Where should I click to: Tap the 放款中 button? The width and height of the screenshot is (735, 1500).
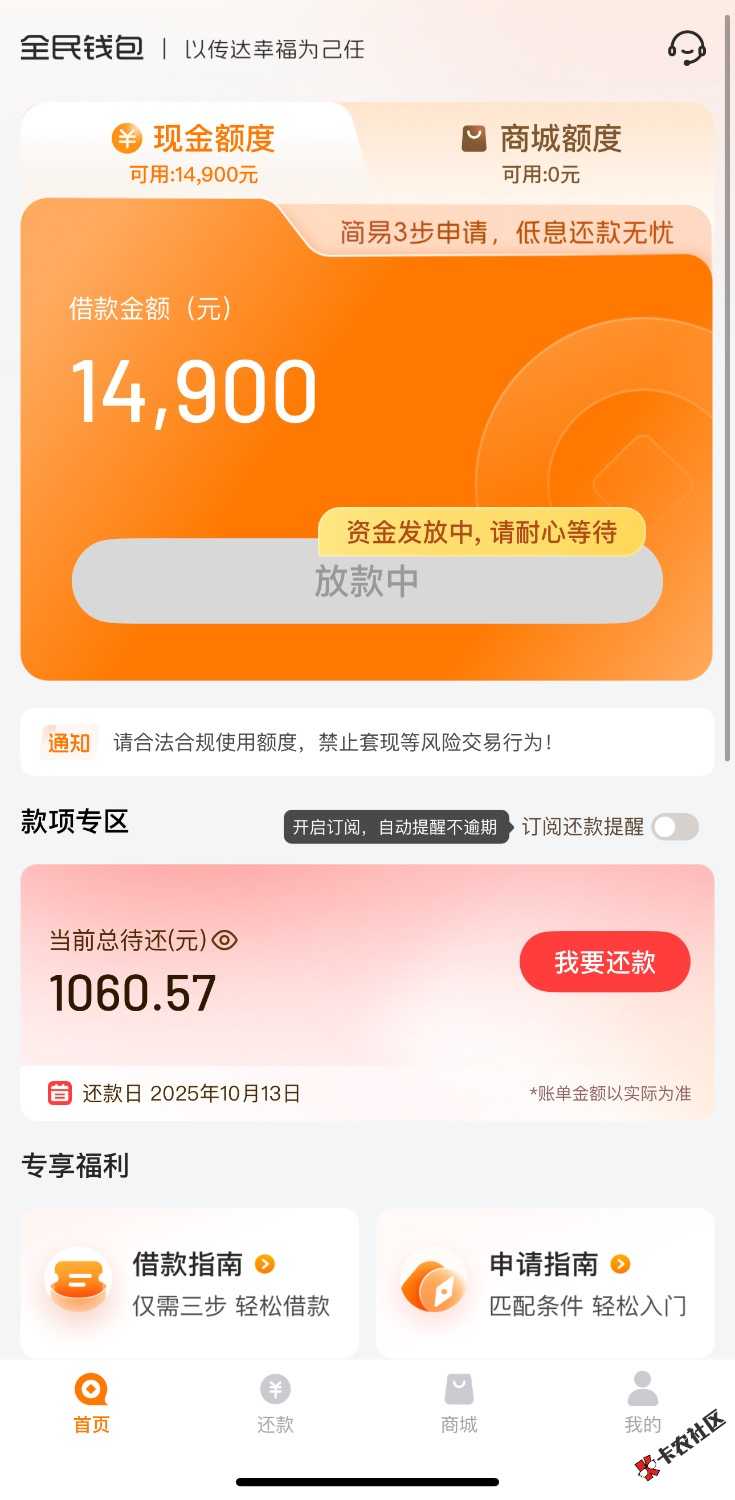367,582
